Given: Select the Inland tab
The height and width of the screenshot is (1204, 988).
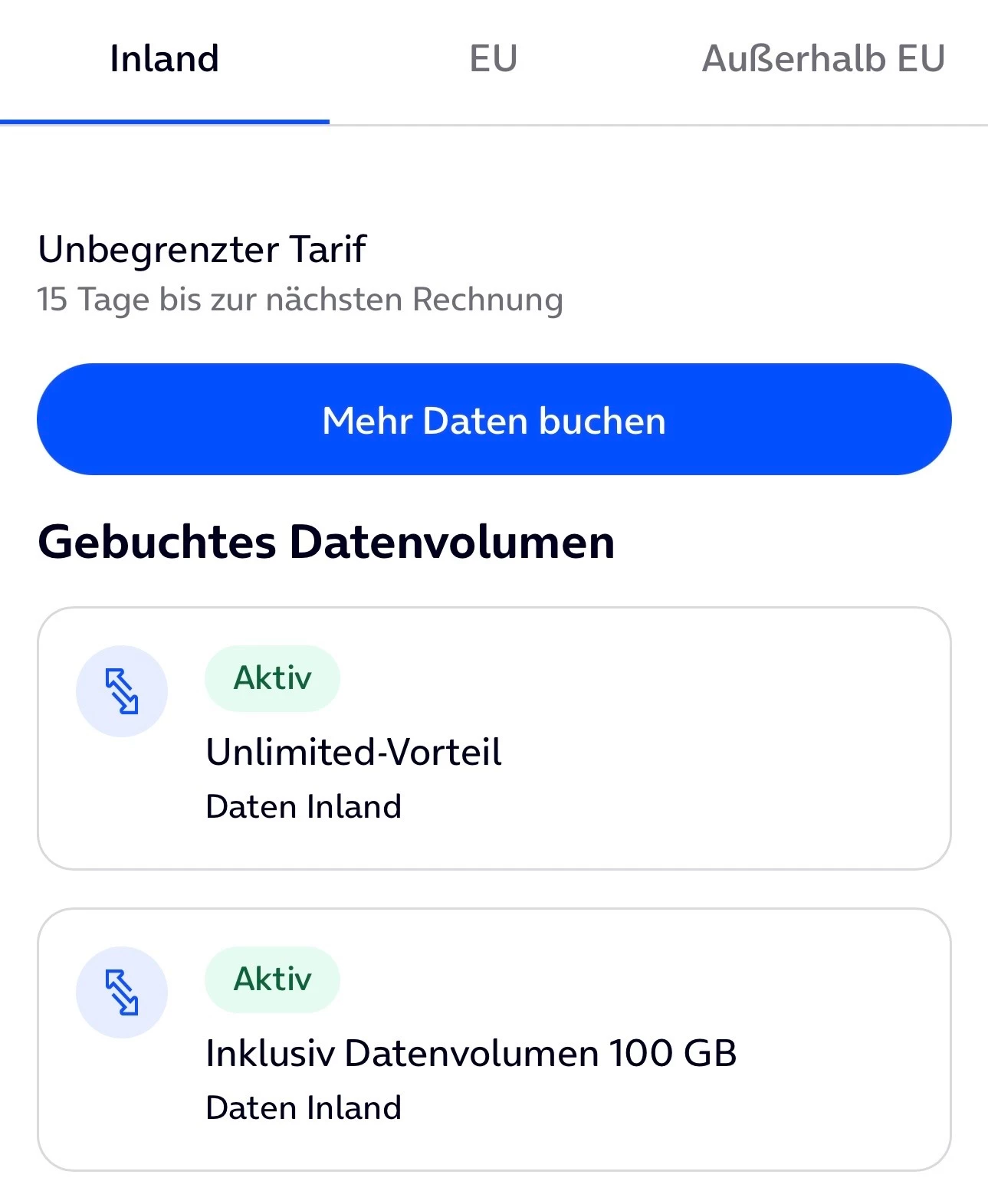Looking at the screenshot, I should click(164, 59).
